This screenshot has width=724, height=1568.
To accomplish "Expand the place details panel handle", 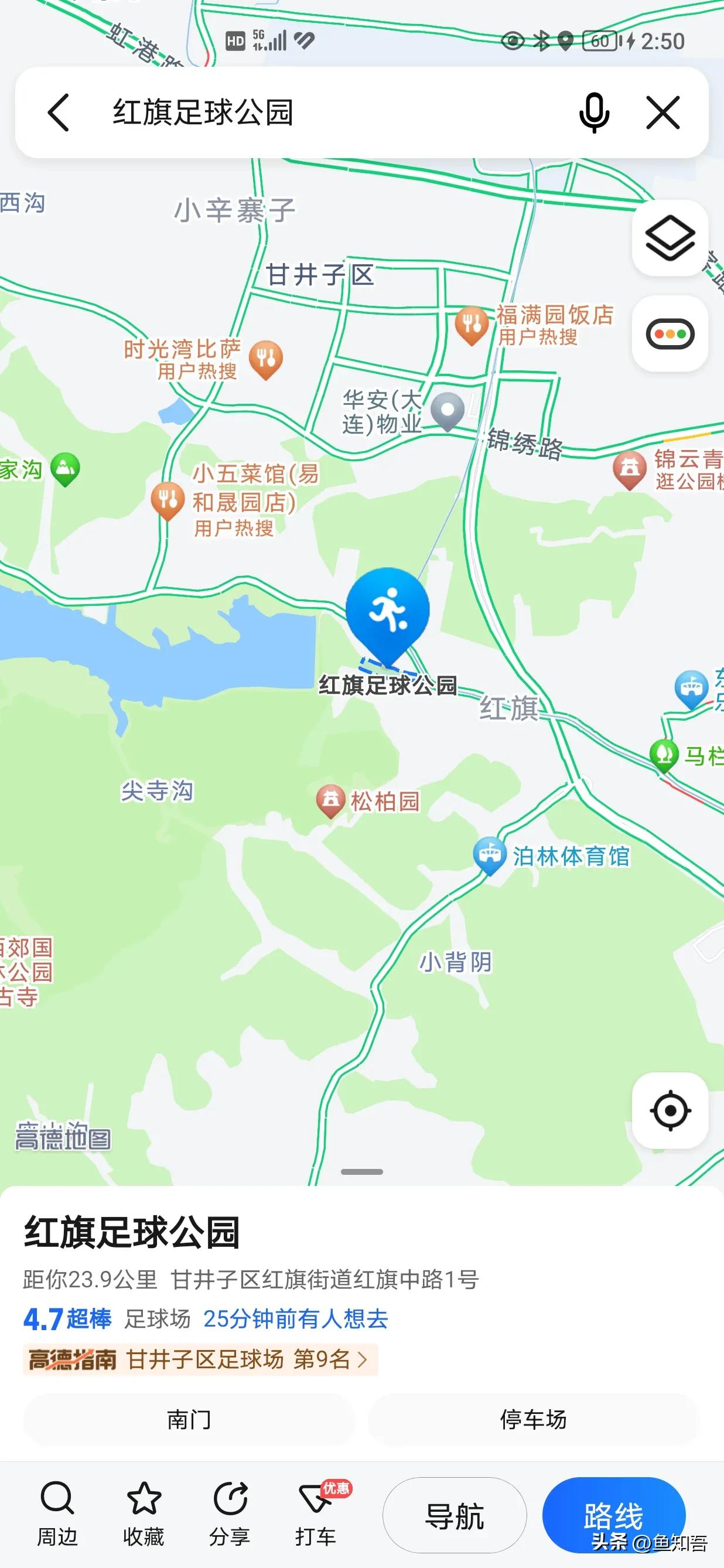I will 362,1172.
